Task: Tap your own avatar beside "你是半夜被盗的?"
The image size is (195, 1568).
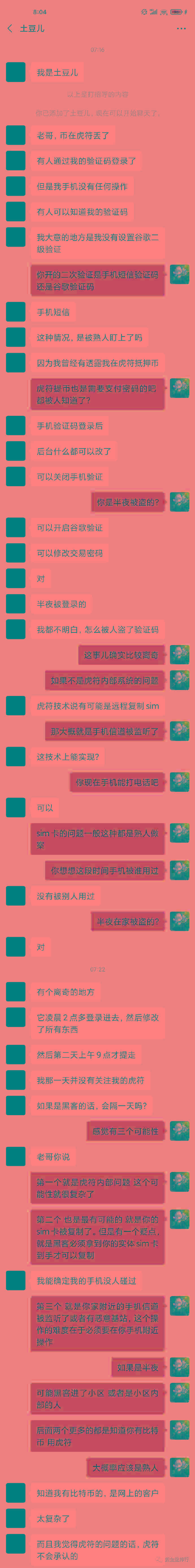Action: [x=179, y=501]
